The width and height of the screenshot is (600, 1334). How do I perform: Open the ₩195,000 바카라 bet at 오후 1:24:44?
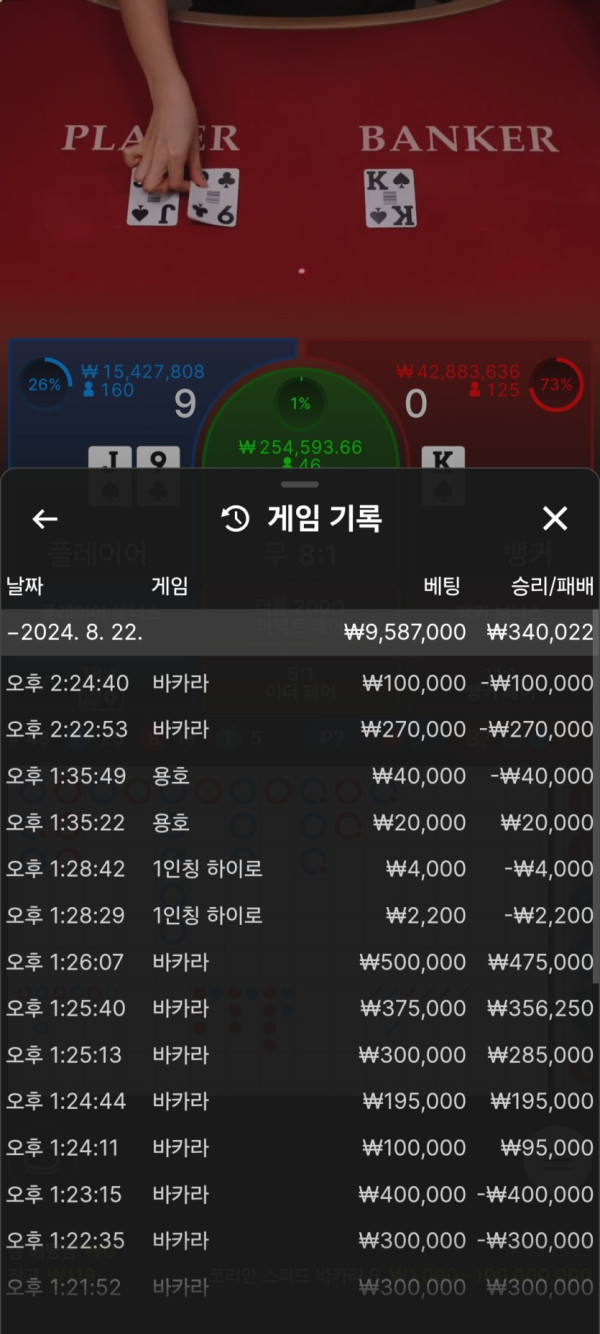click(x=300, y=1101)
